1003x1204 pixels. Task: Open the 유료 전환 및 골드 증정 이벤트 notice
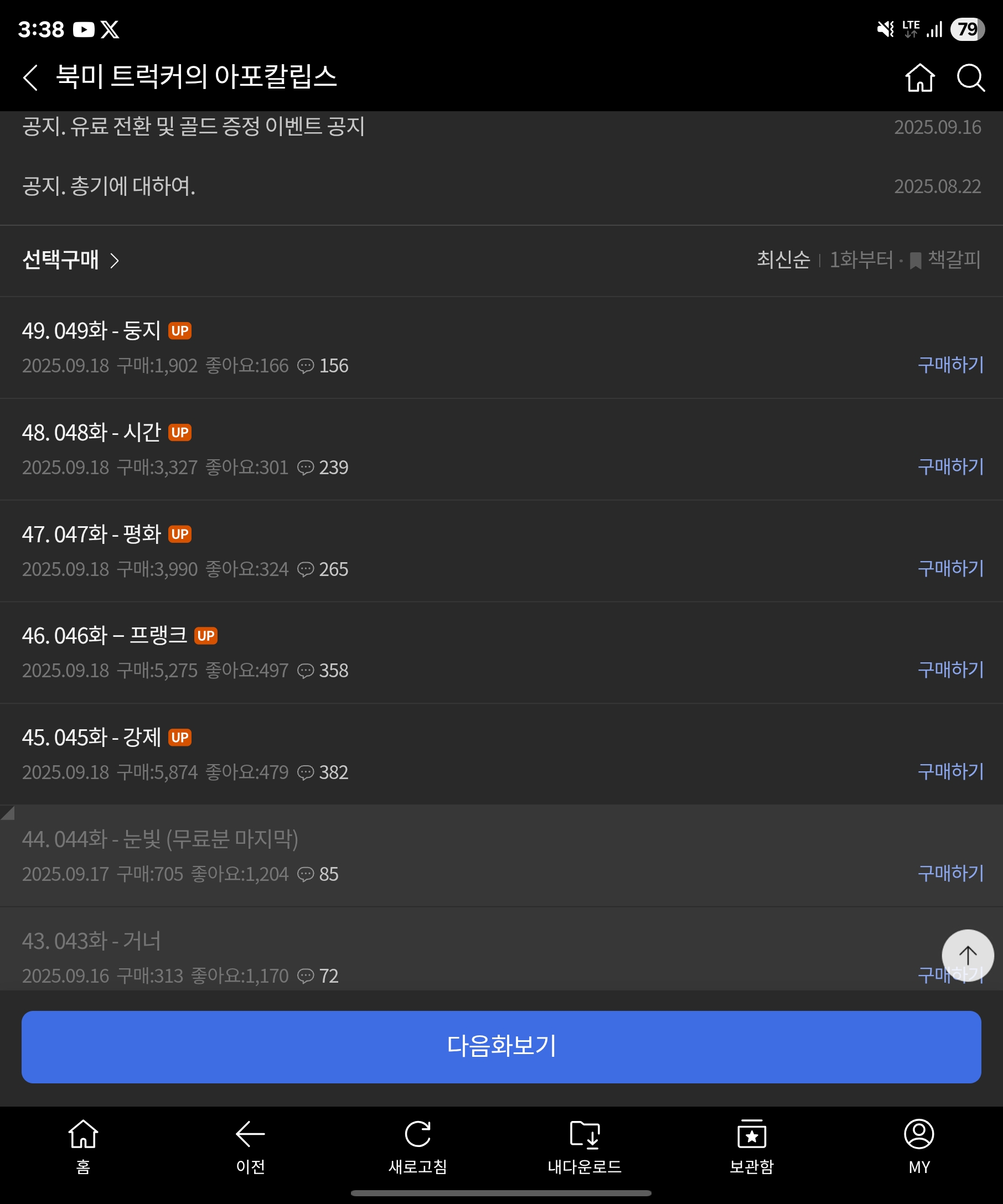coord(193,127)
